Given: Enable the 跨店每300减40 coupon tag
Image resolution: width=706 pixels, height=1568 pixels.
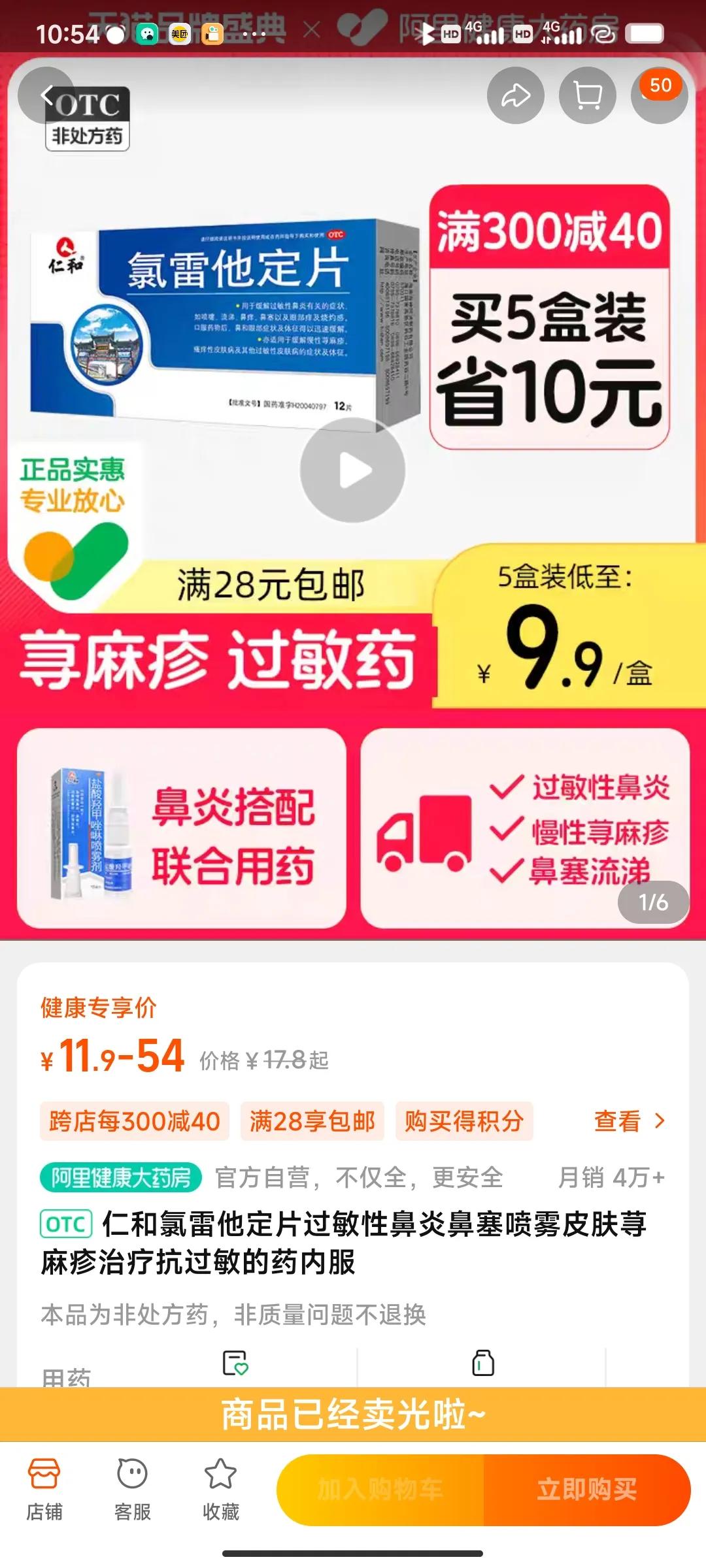Looking at the screenshot, I should [133, 1122].
